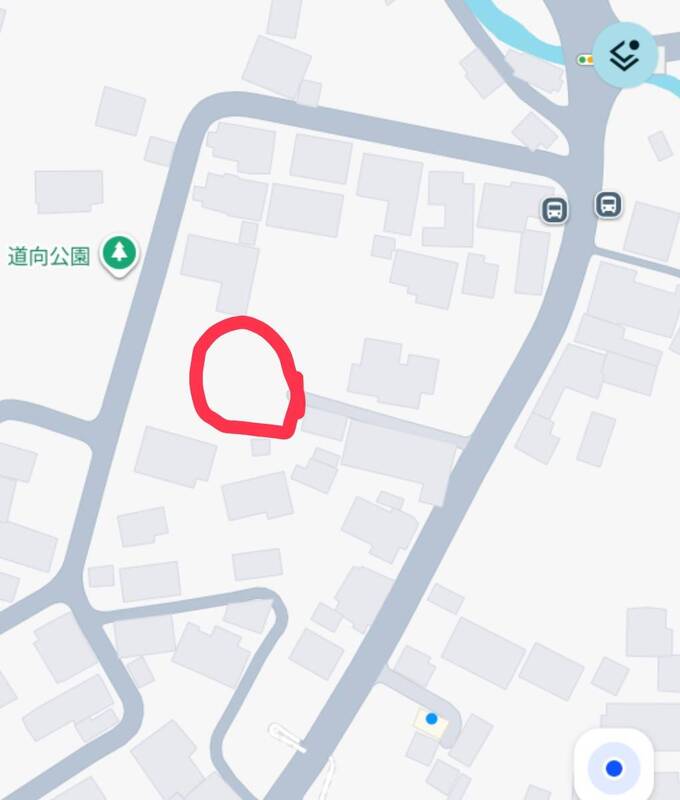The image size is (680, 800).
Task: Open the map layers button
Action: [x=625, y=54]
